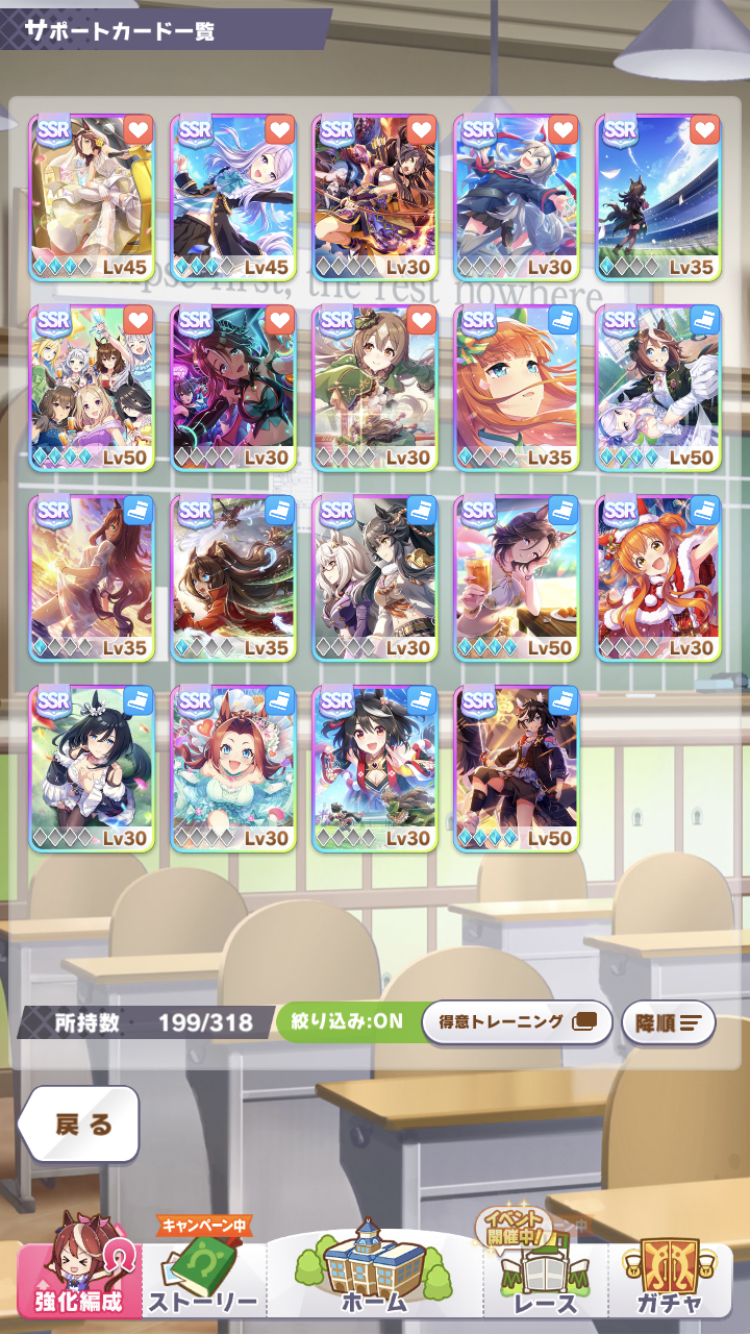The width and height of the screenshot is (750, 1334).
Task: Open the purple-haired girl SSR card Lv45
Action: [233, 197]
